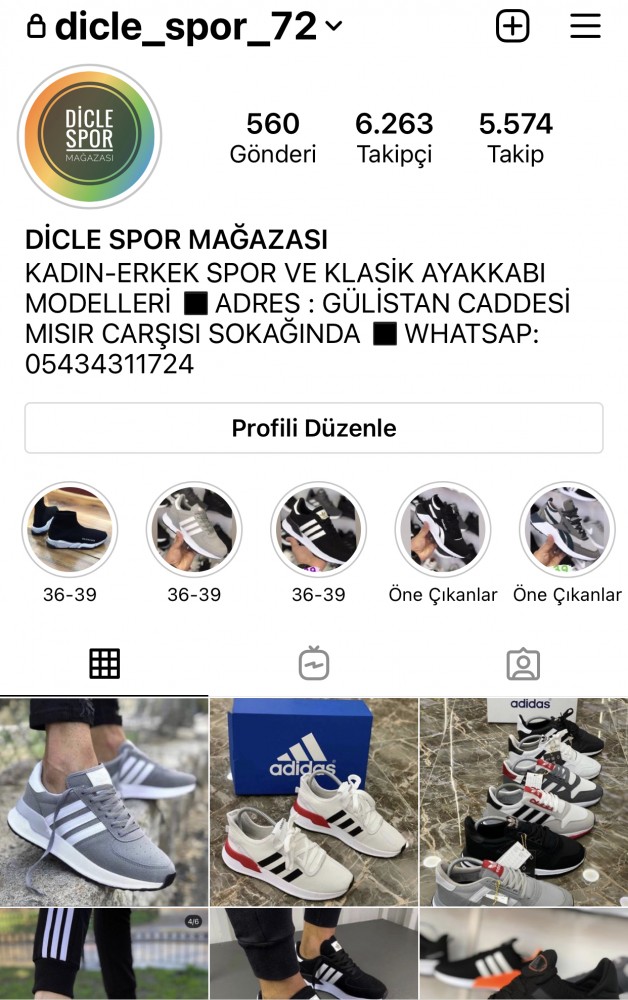Open the grey Adidas sneaker post
Image resolution: width=628 pixels, height=1000 pixels.
(x=104, y=802)
